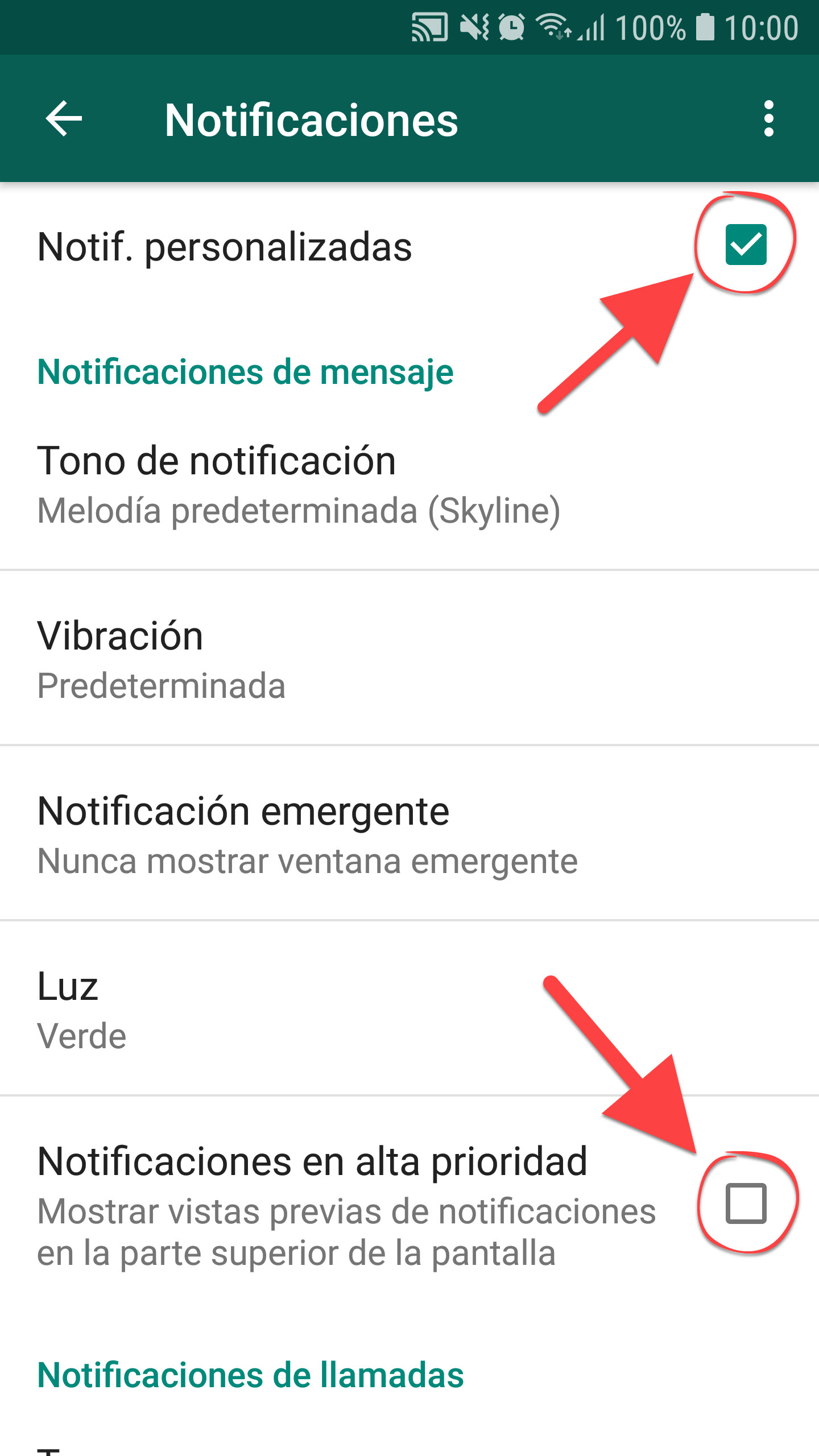Tap Nunca mostrar ventana emergente text
The image size is (819, 1456).
(x=307, y=861)
